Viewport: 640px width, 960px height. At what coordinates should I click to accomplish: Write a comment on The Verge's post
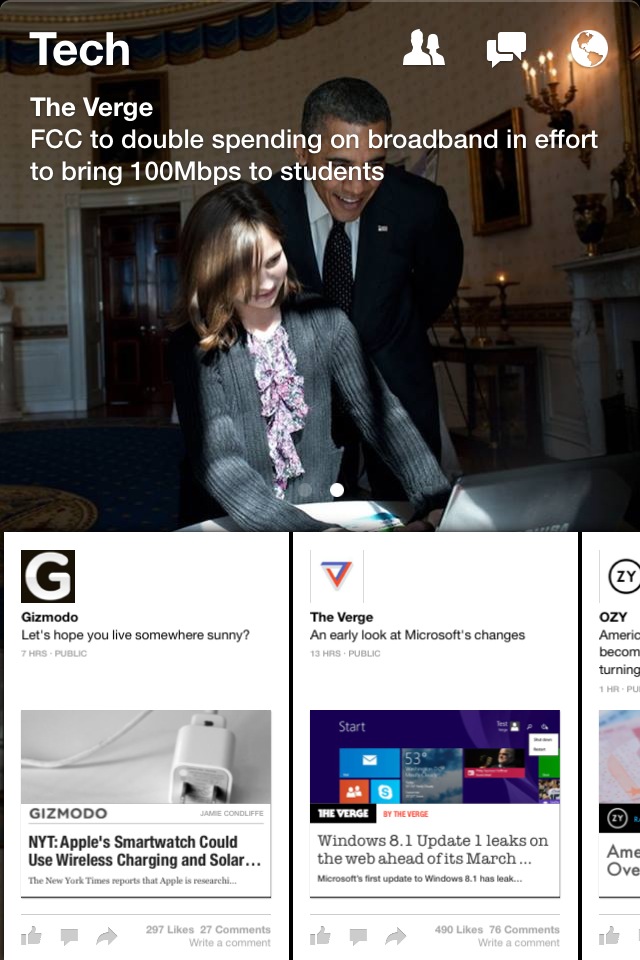click(x=519, y=943)
